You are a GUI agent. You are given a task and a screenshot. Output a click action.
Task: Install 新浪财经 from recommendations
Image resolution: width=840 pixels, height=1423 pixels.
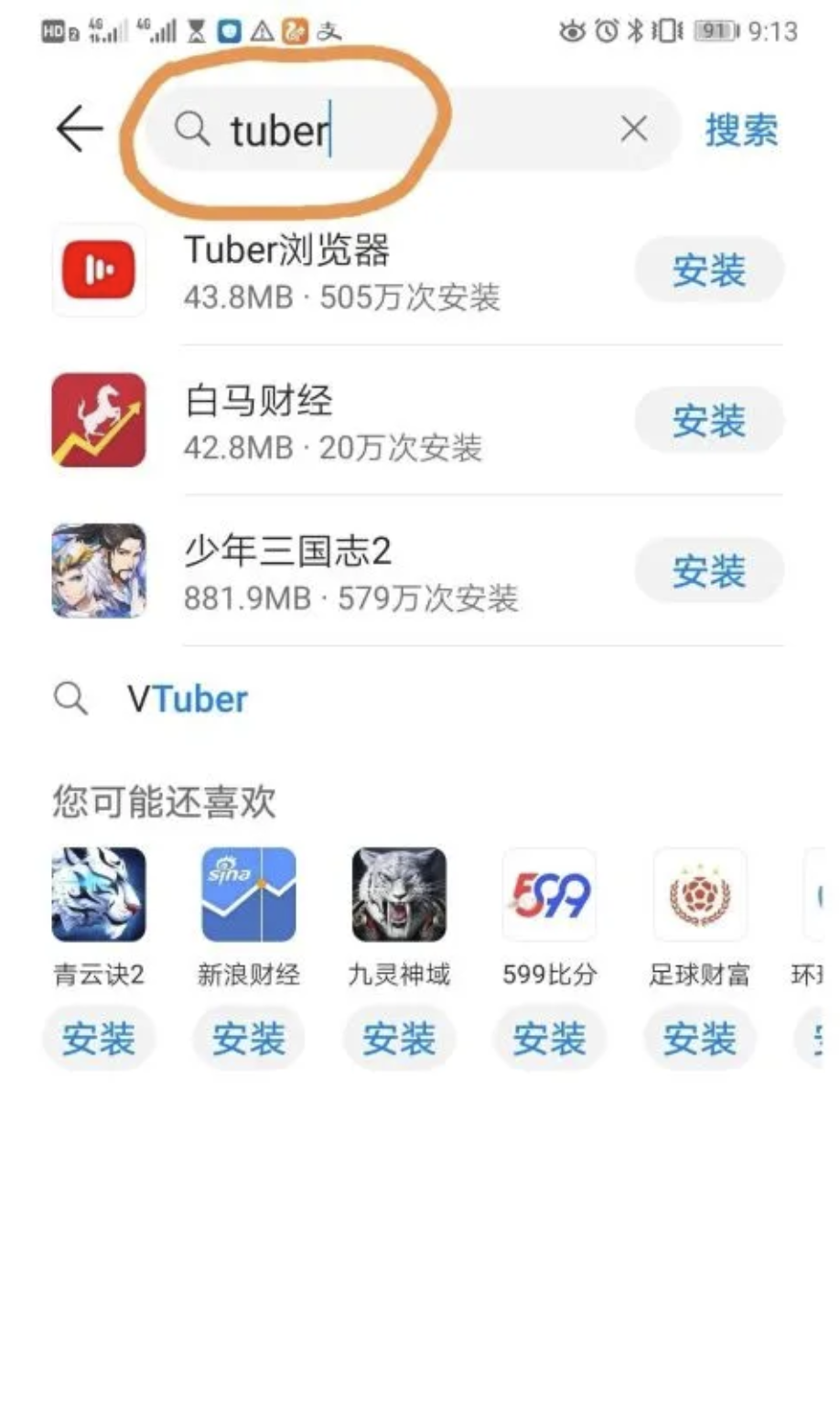[249, 1039]
